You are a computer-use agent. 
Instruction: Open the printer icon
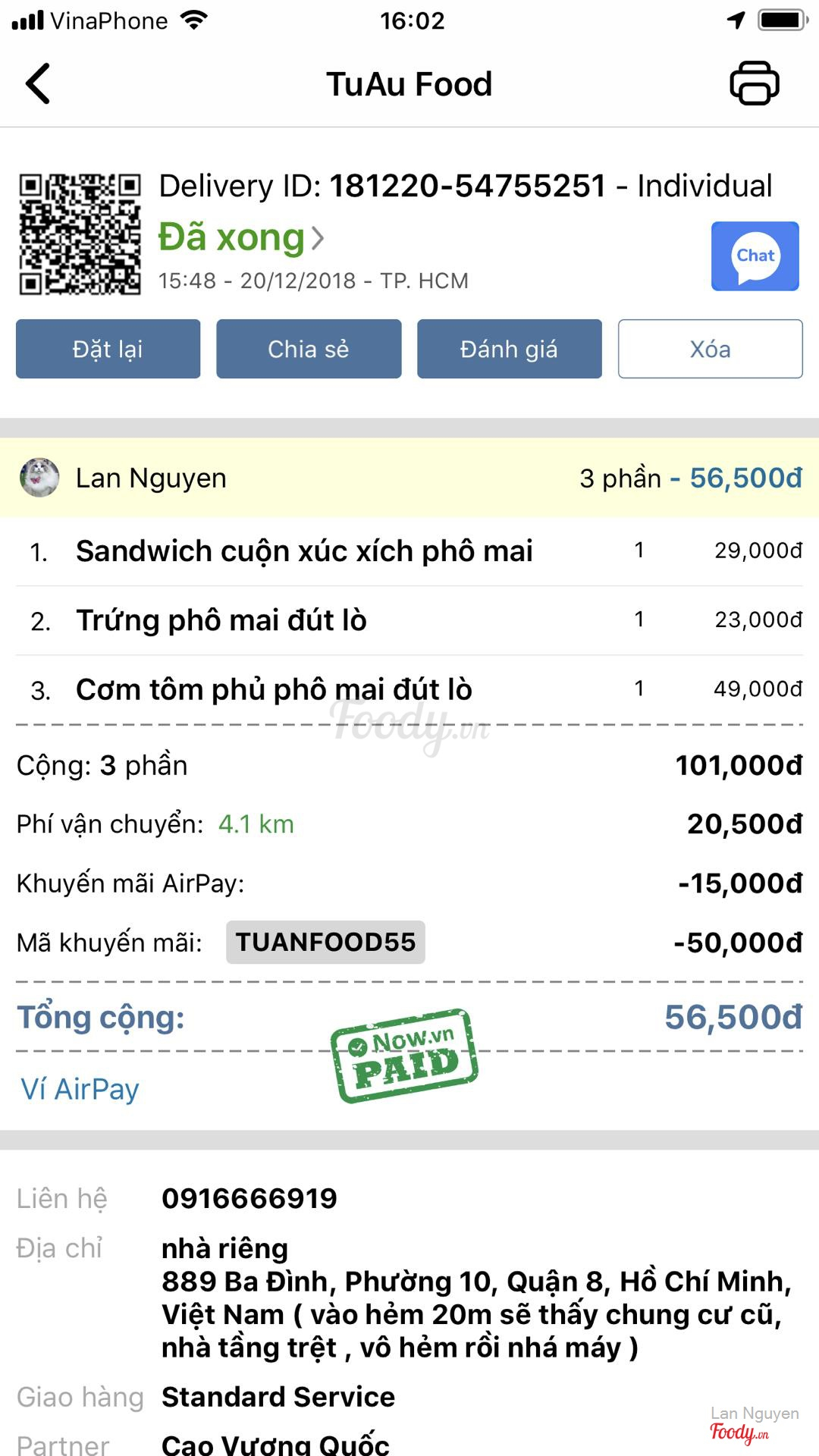coord(754,83)
